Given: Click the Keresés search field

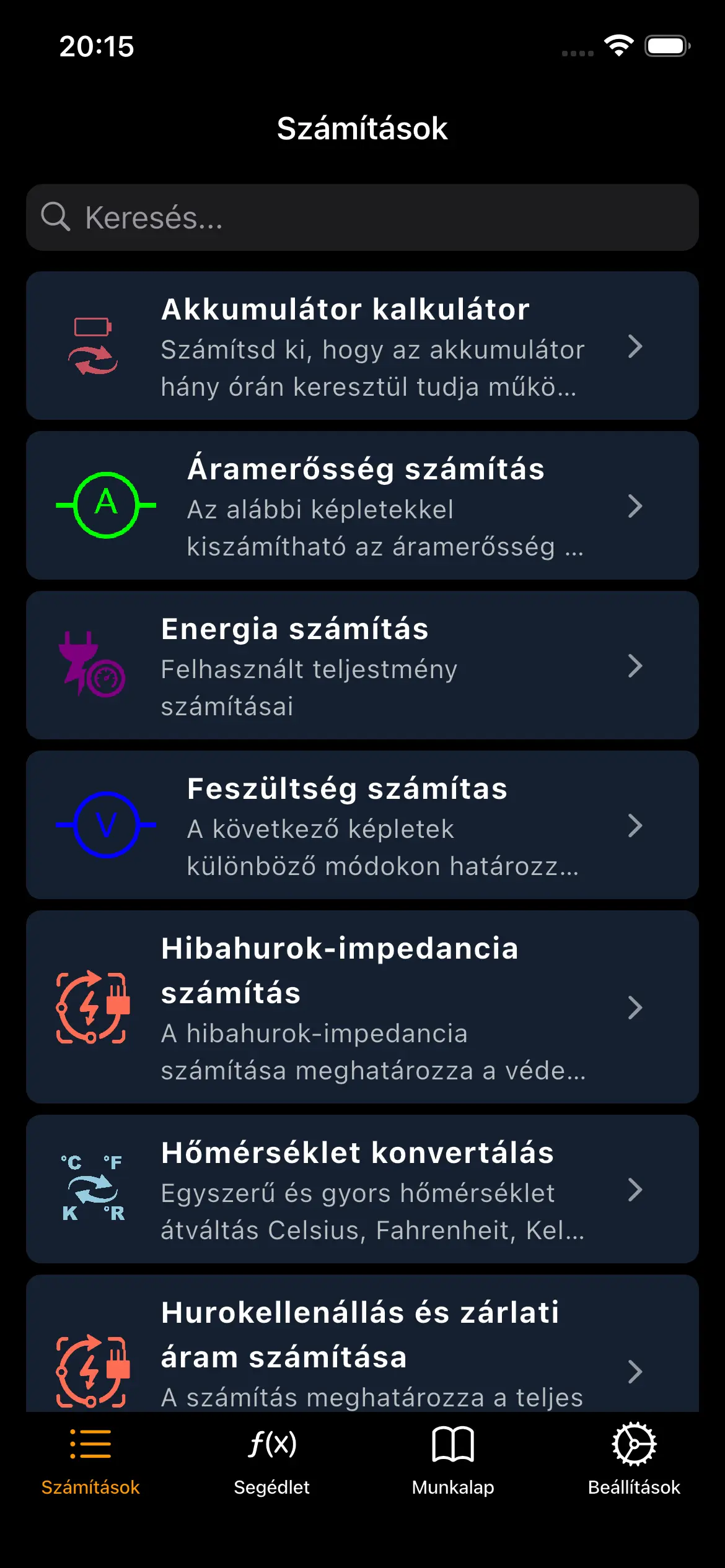Looking at the screenshot, I should pyautogui.click(x=362, y=218).
